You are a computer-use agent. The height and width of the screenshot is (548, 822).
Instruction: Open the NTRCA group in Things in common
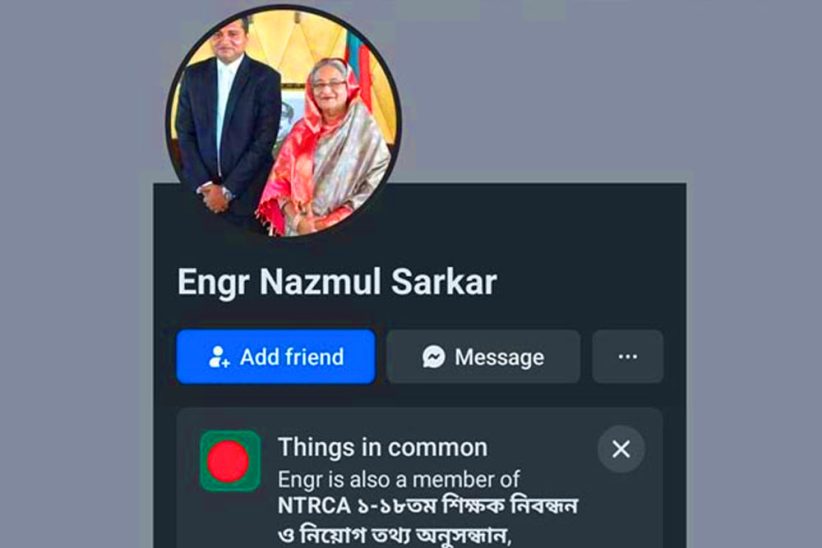[x=430, y=518]
